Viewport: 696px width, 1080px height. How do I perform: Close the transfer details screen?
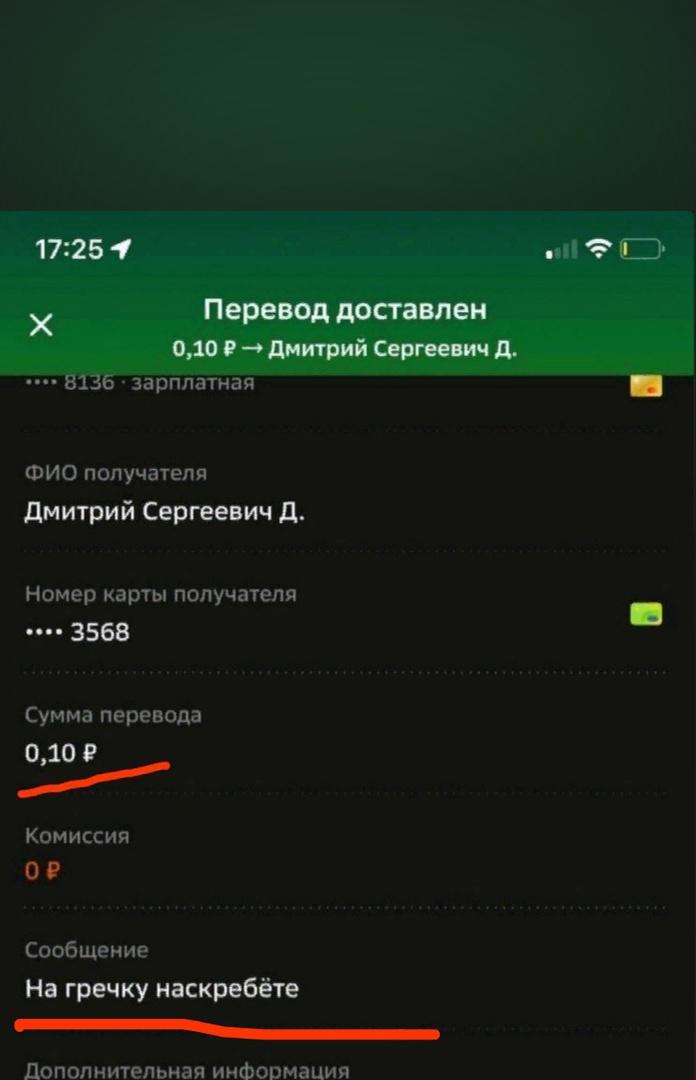pos(41,325)
